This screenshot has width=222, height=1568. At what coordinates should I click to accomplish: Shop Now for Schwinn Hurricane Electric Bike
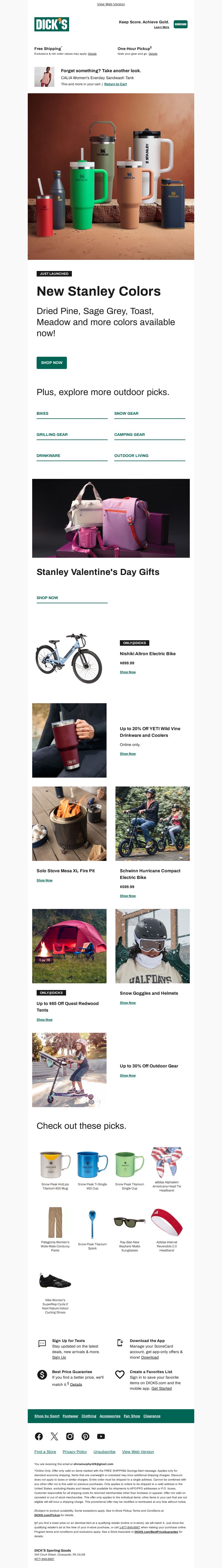point(128,896)
